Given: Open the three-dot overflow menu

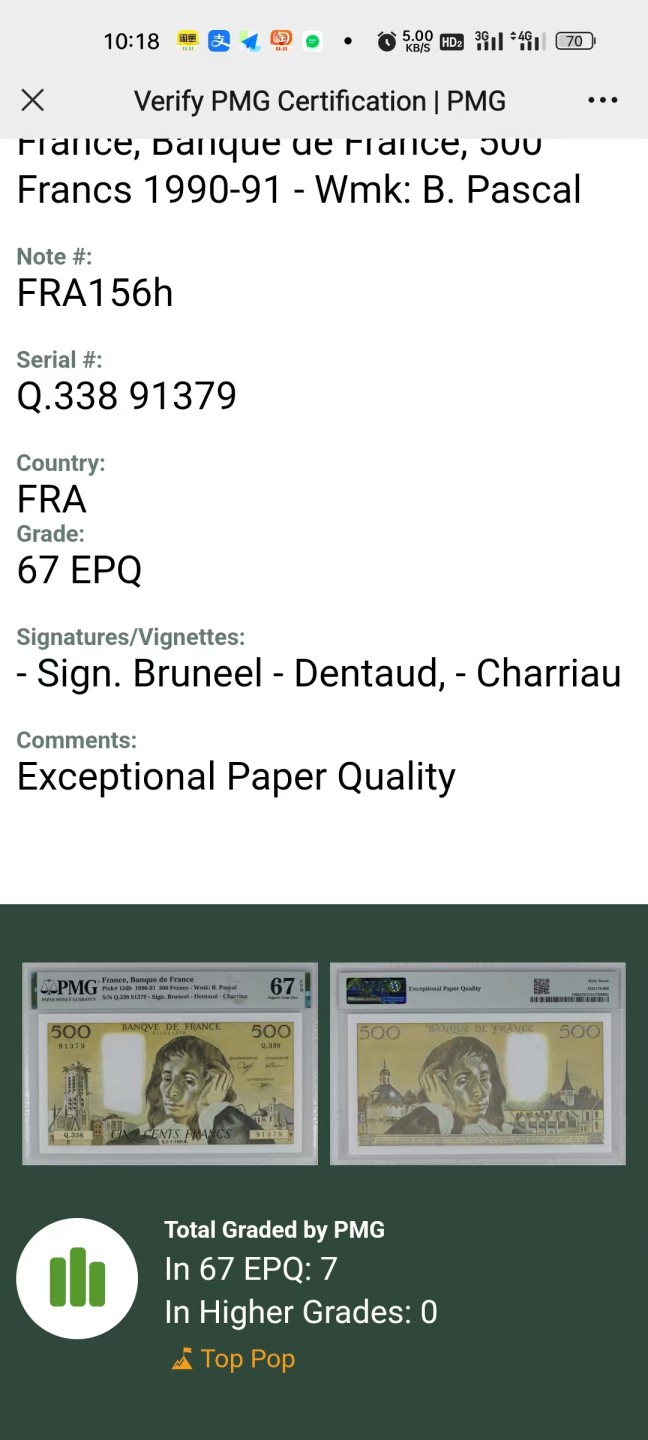Looking at the screenshot, I should tap(603, 100).
